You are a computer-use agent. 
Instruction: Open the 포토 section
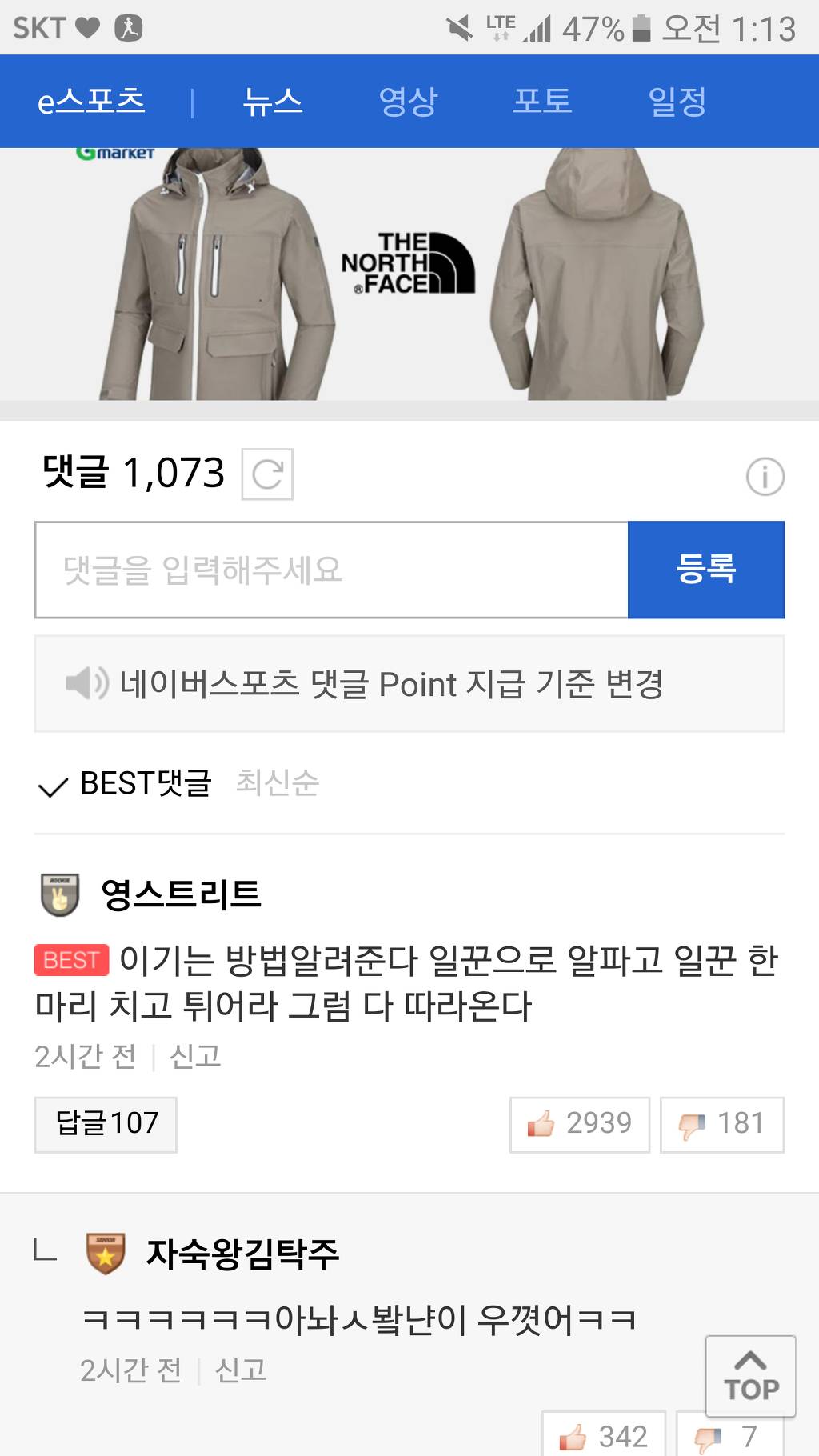[x=543, y=102]
